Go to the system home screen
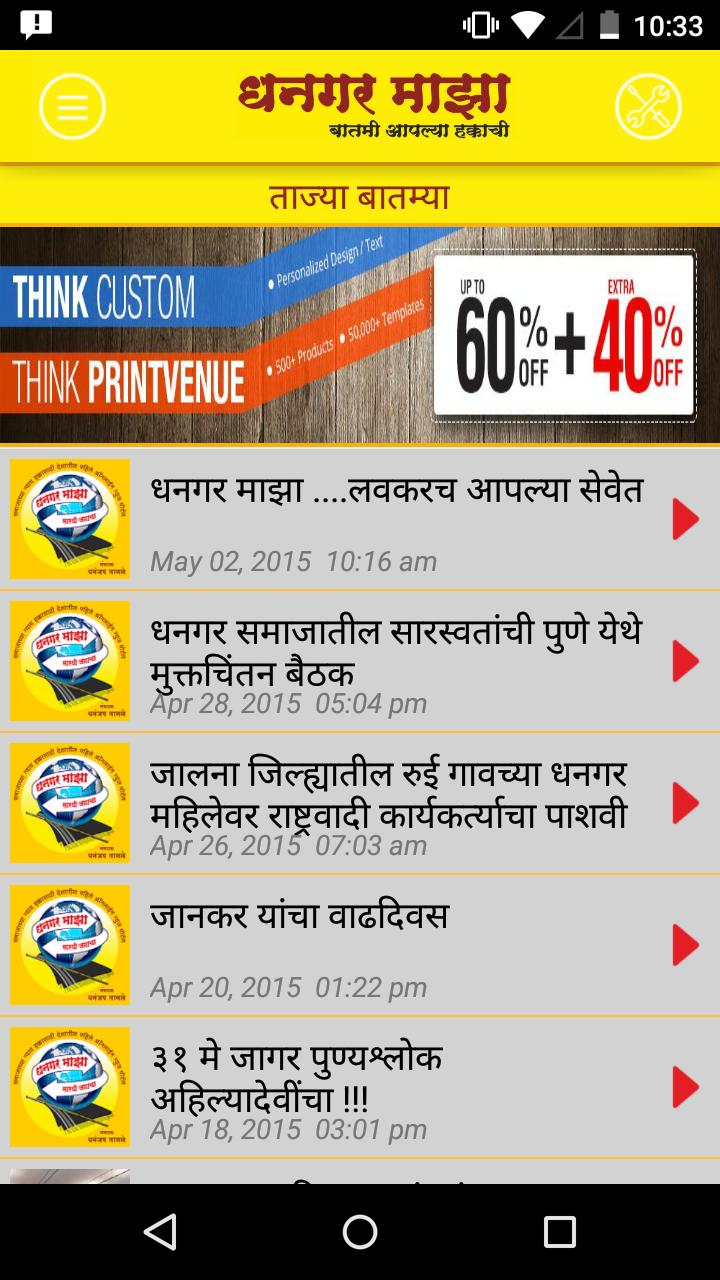Image resolution: width=720 pixels, height=1280 pixels. pos(360,1232)
